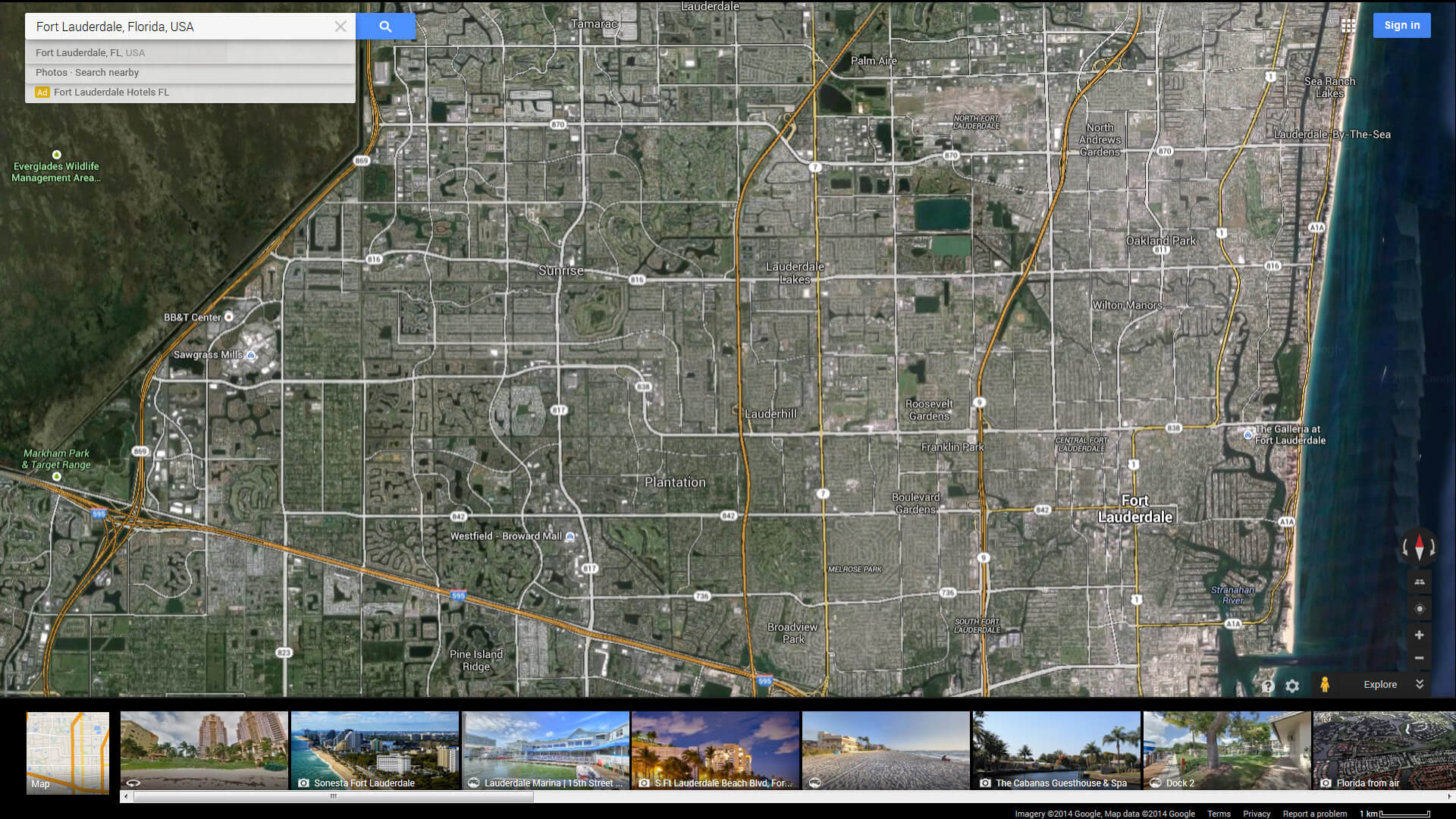Image resolution: width=1456 pixels, height=819 pixels.
Task: Show my current location
Action: coord(1419,609)
